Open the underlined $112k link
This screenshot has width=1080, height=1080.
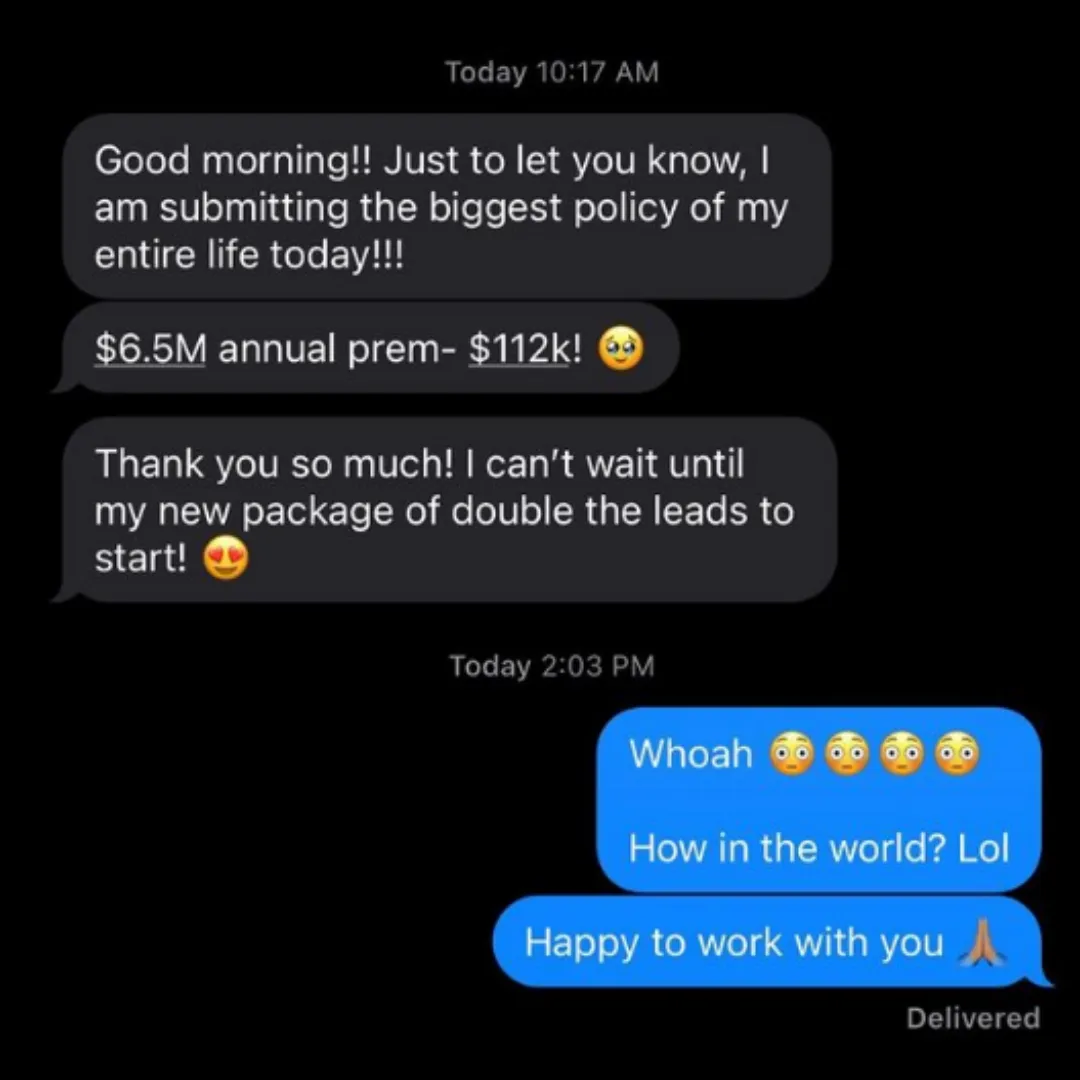point(519,349)
